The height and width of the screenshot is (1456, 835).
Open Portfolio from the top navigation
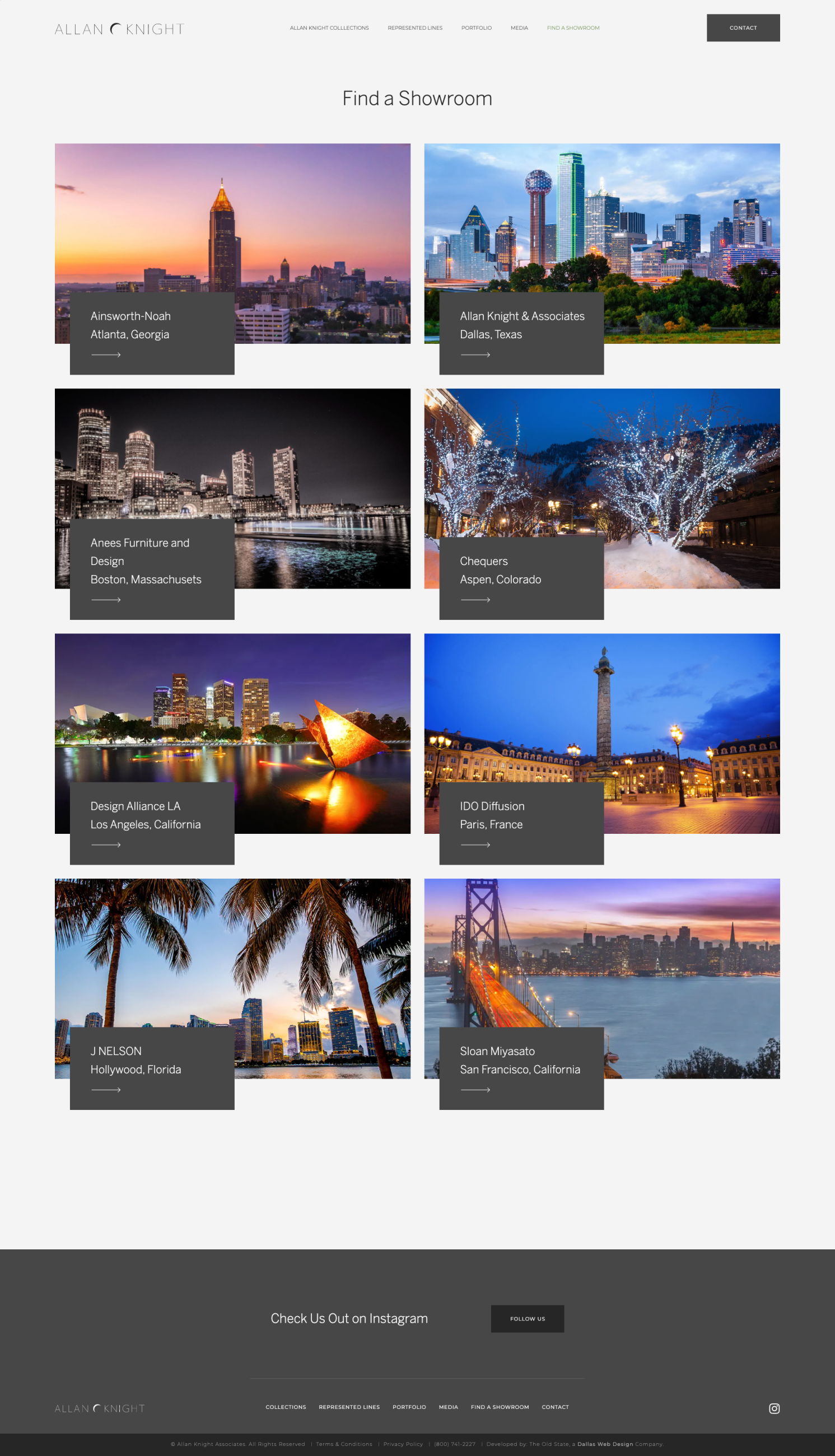[476, 28]
